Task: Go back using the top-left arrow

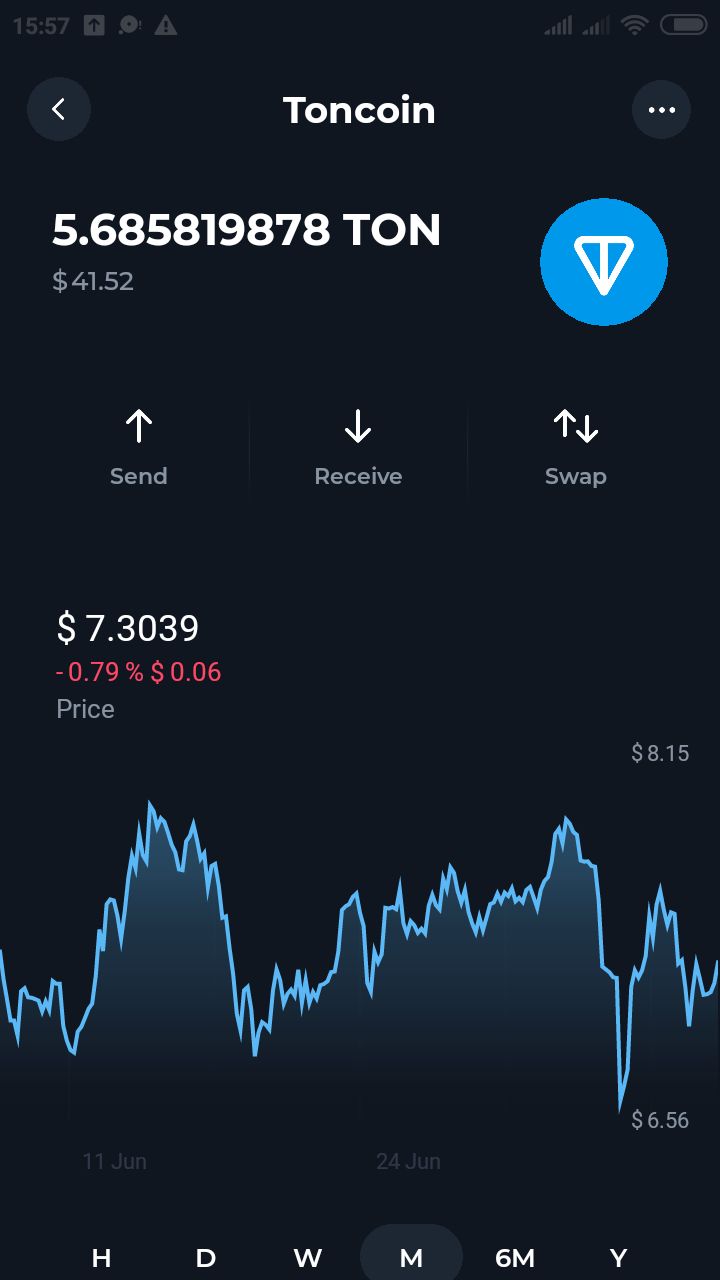Action: [x=59, y=109]
